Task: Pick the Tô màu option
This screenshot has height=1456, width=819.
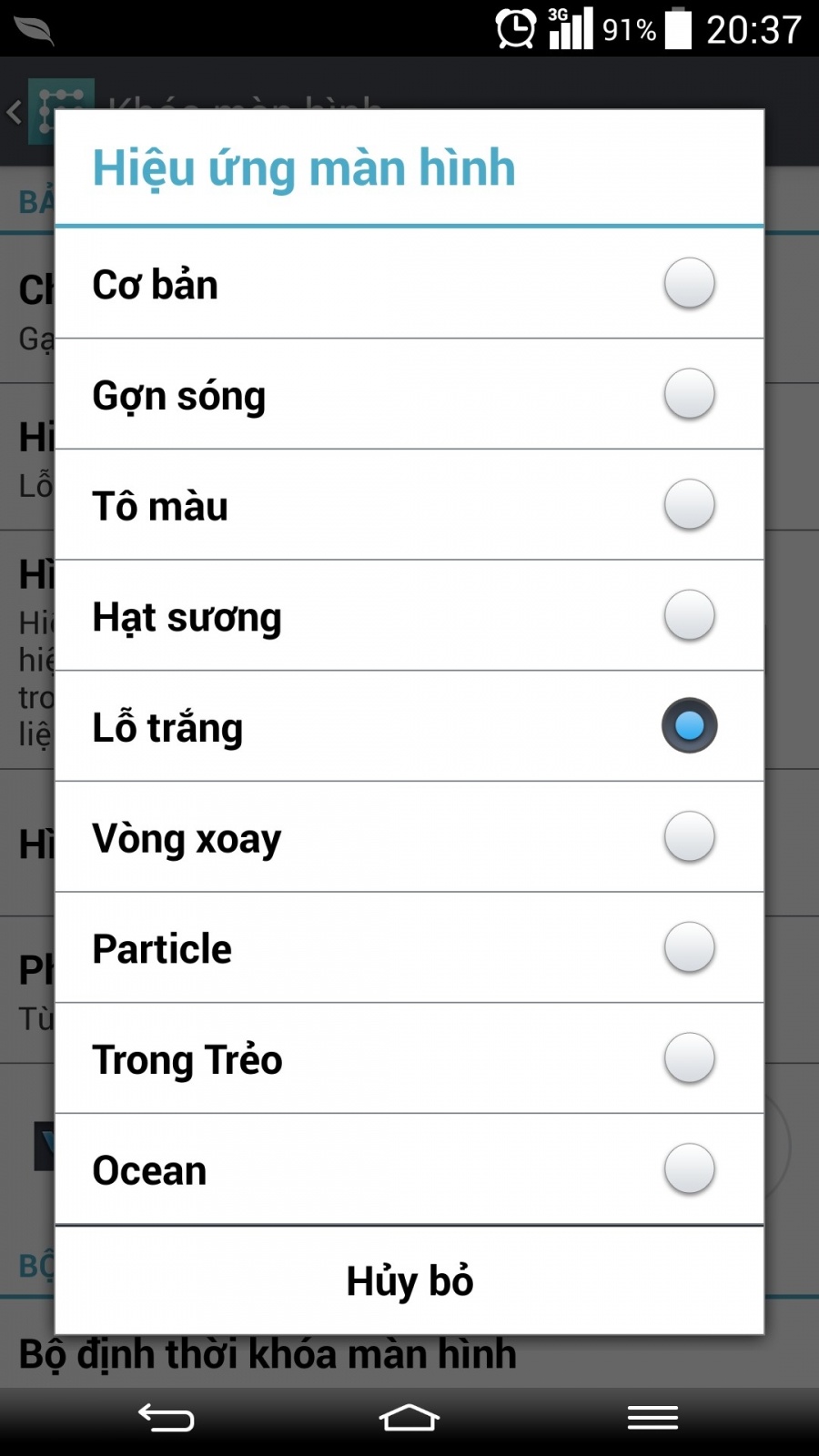Action: 409,505
